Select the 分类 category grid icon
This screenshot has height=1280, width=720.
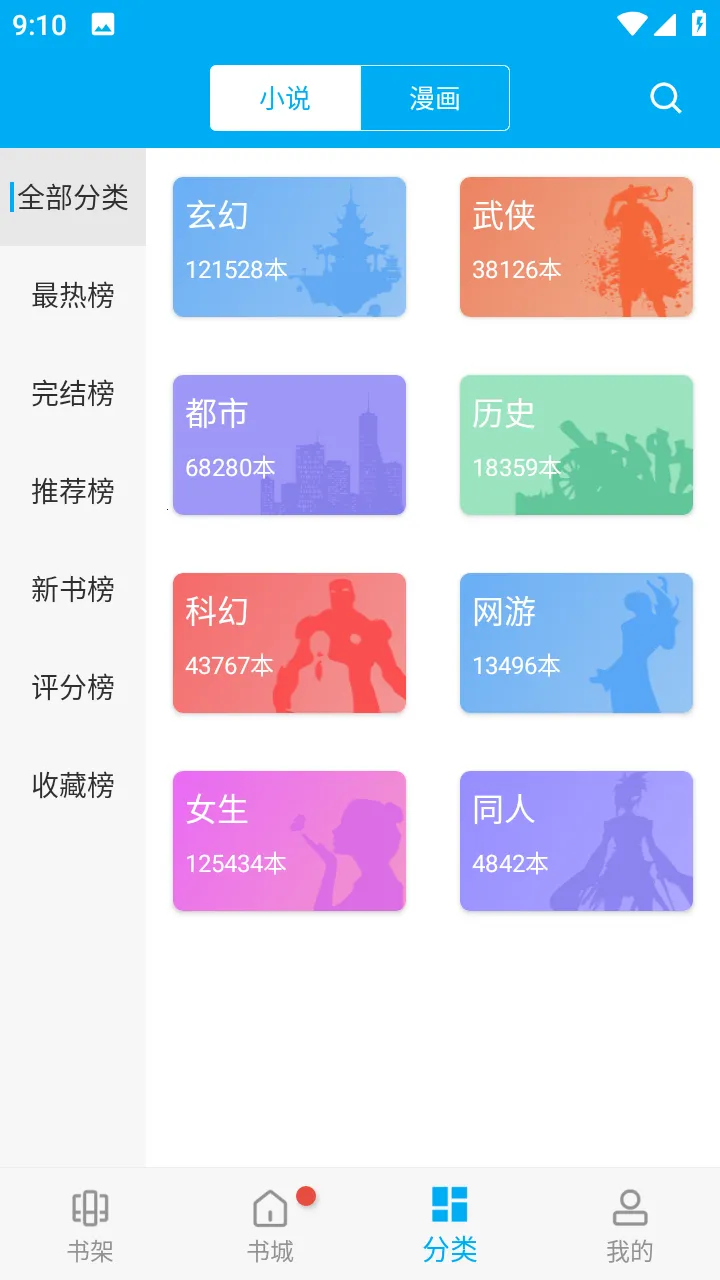[x=450, y=1207]
